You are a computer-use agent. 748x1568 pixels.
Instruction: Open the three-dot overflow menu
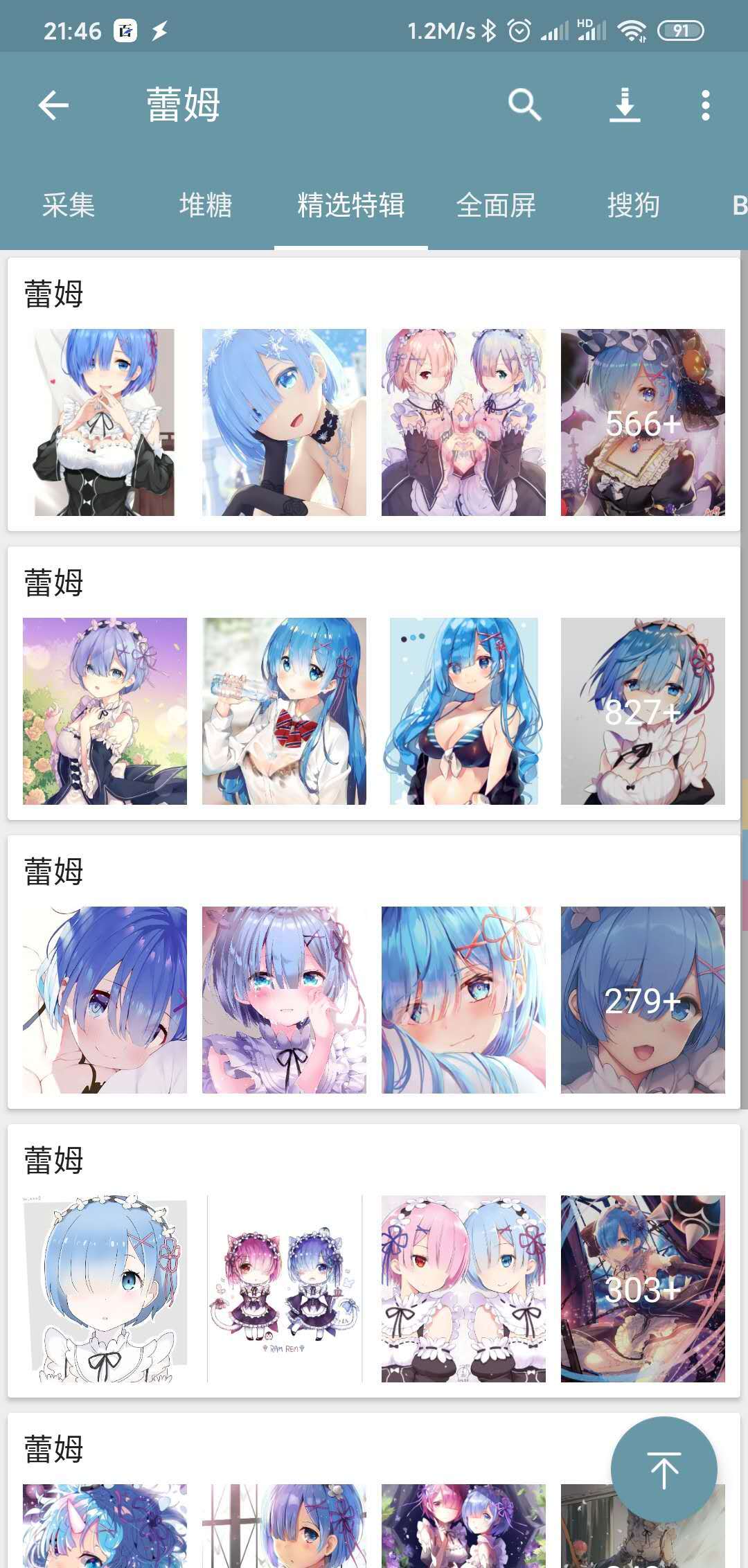pyautogui.click(x=704, y=106)
